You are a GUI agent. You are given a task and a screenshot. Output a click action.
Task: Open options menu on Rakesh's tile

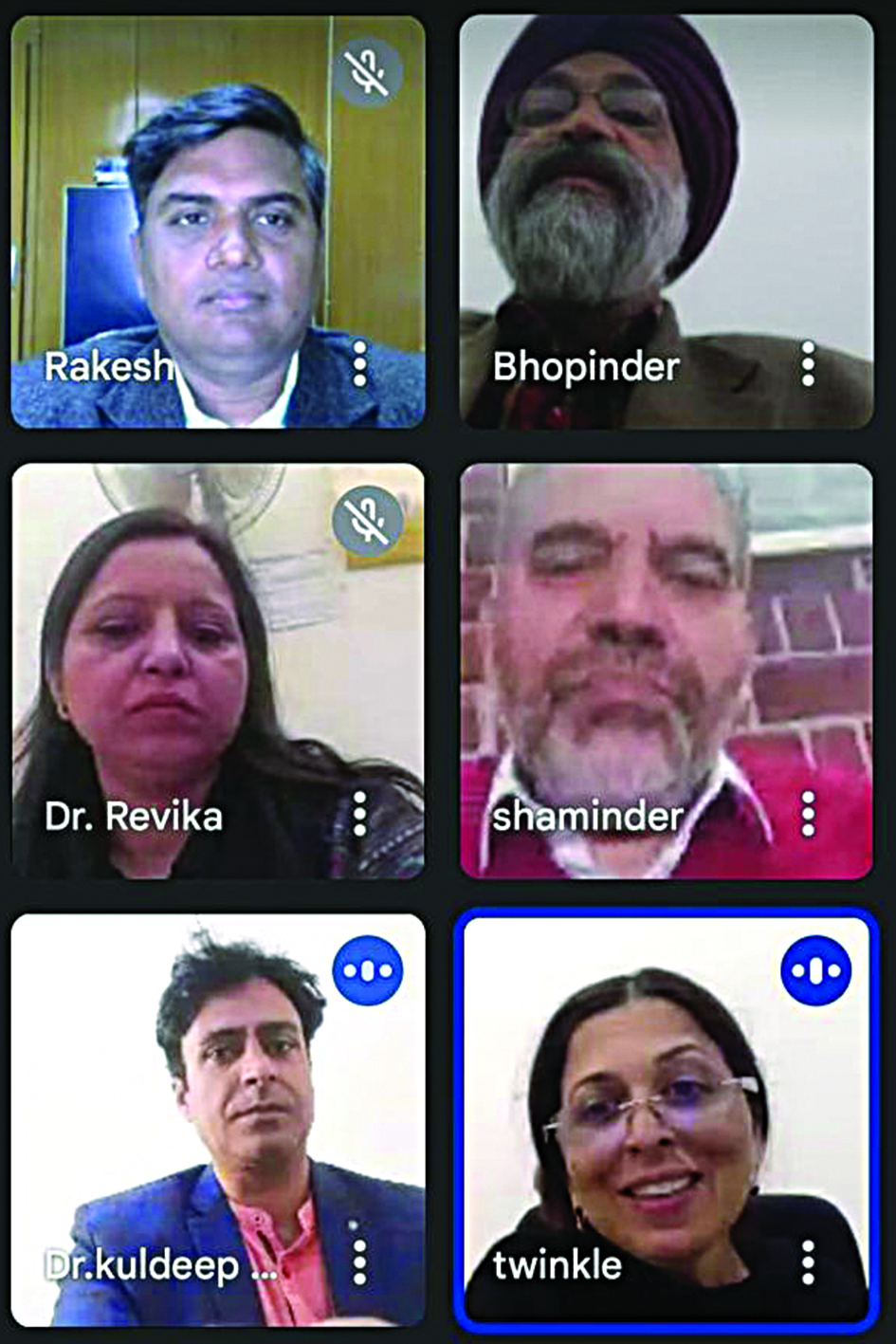click(359, 364)
